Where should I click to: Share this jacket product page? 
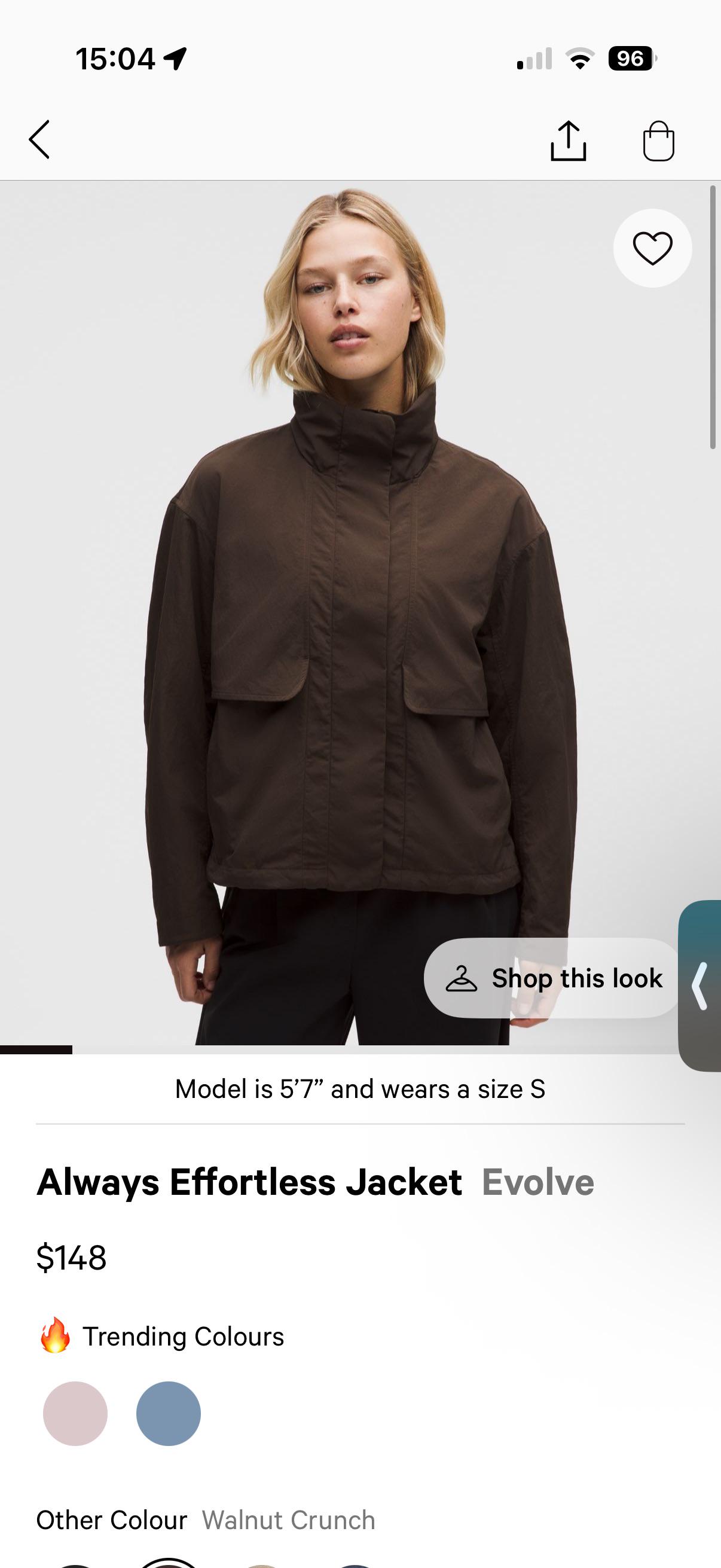coord(569,141)
